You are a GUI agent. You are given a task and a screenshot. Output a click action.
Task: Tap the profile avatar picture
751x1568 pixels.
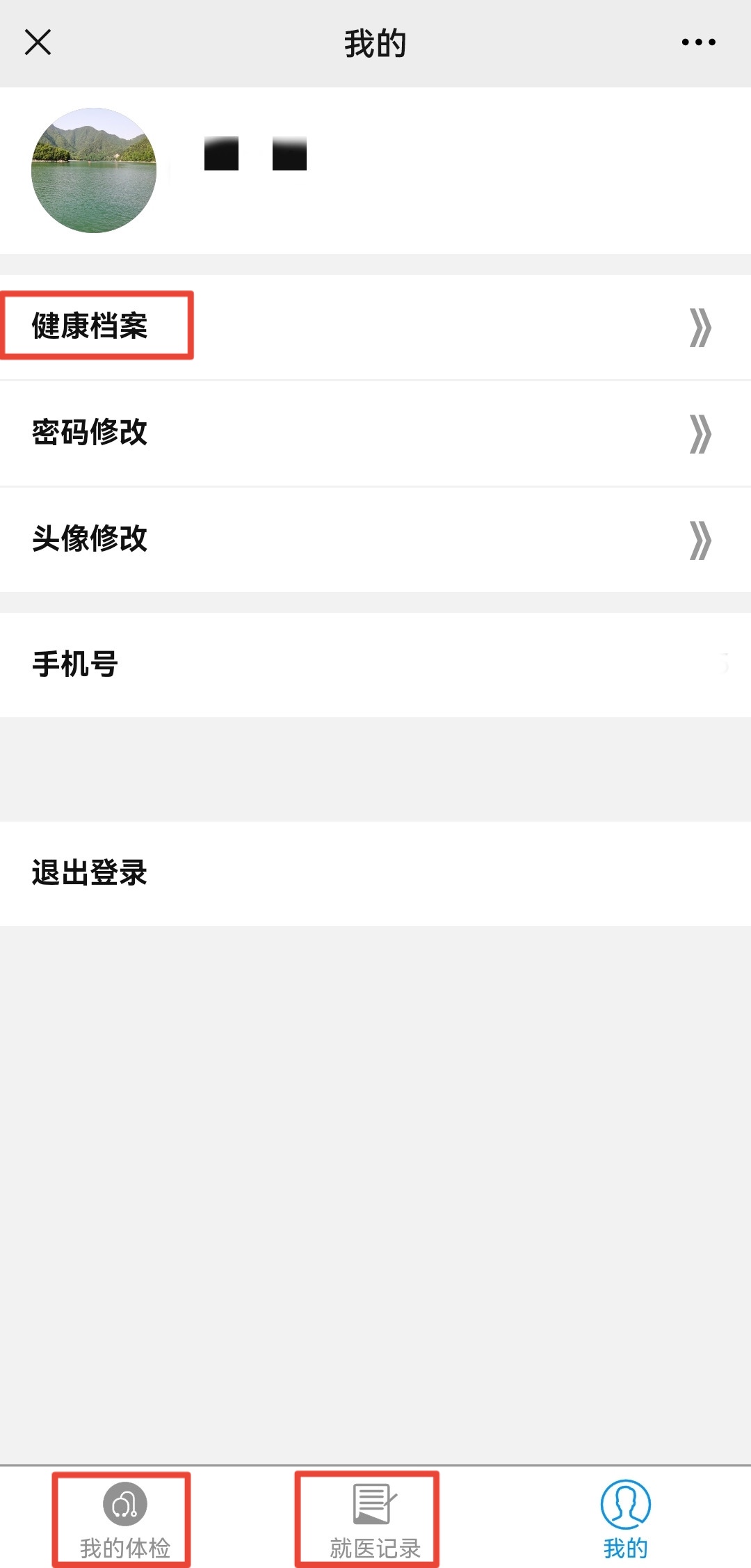pyautogui.click(x=94, y=170)
